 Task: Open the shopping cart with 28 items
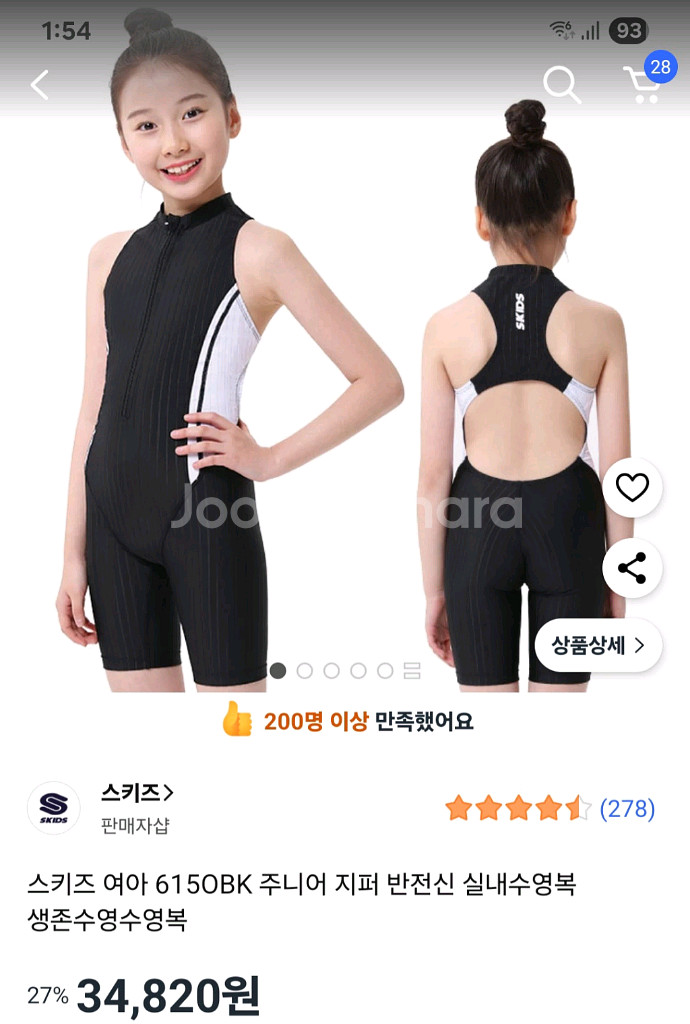click(643, 83)
